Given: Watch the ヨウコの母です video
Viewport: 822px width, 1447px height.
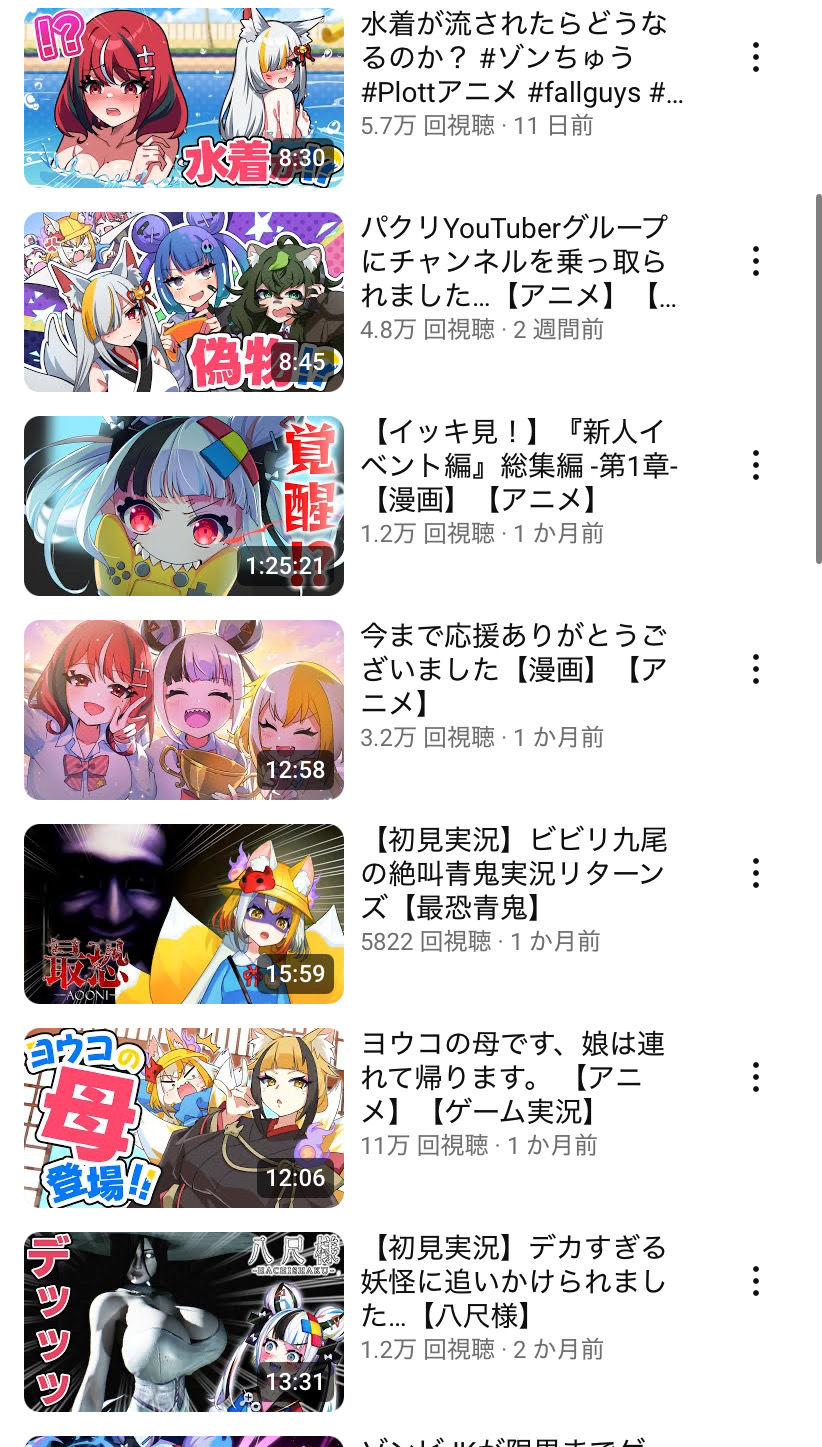Looking at the screenshot, I should (x=184, y=1118).
